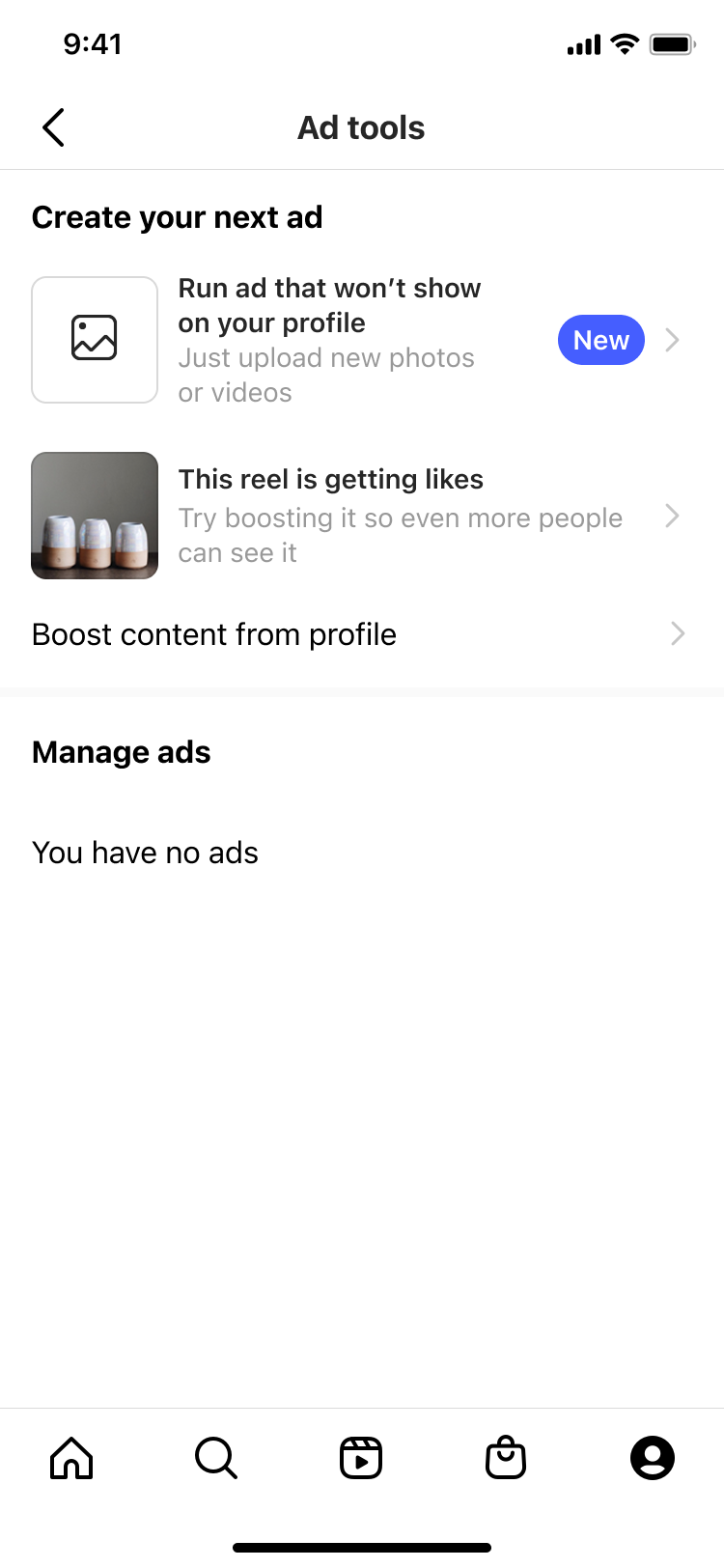Open your Profile avatar icon
The image size is (724, 1568).
click(652, 1458)
